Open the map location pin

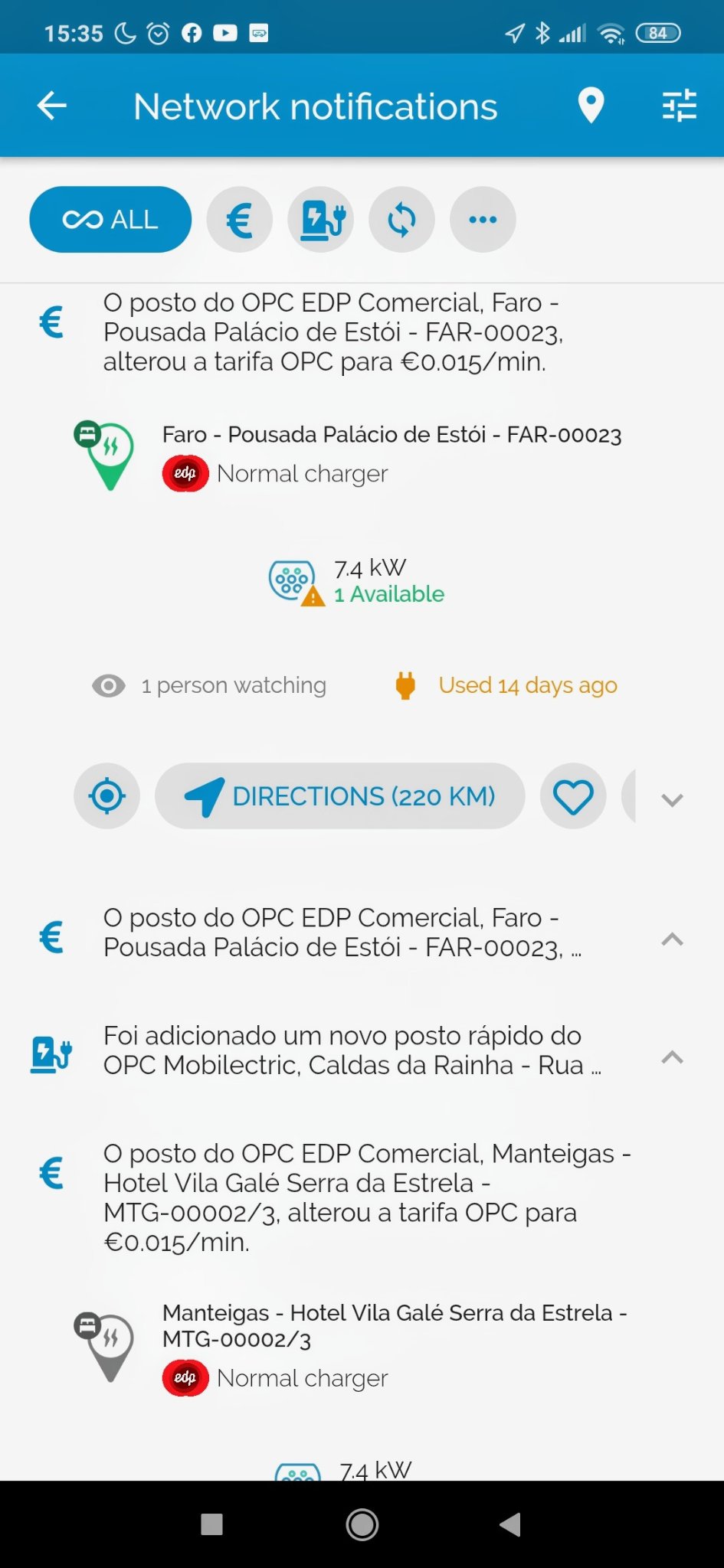tap(591, 106)
